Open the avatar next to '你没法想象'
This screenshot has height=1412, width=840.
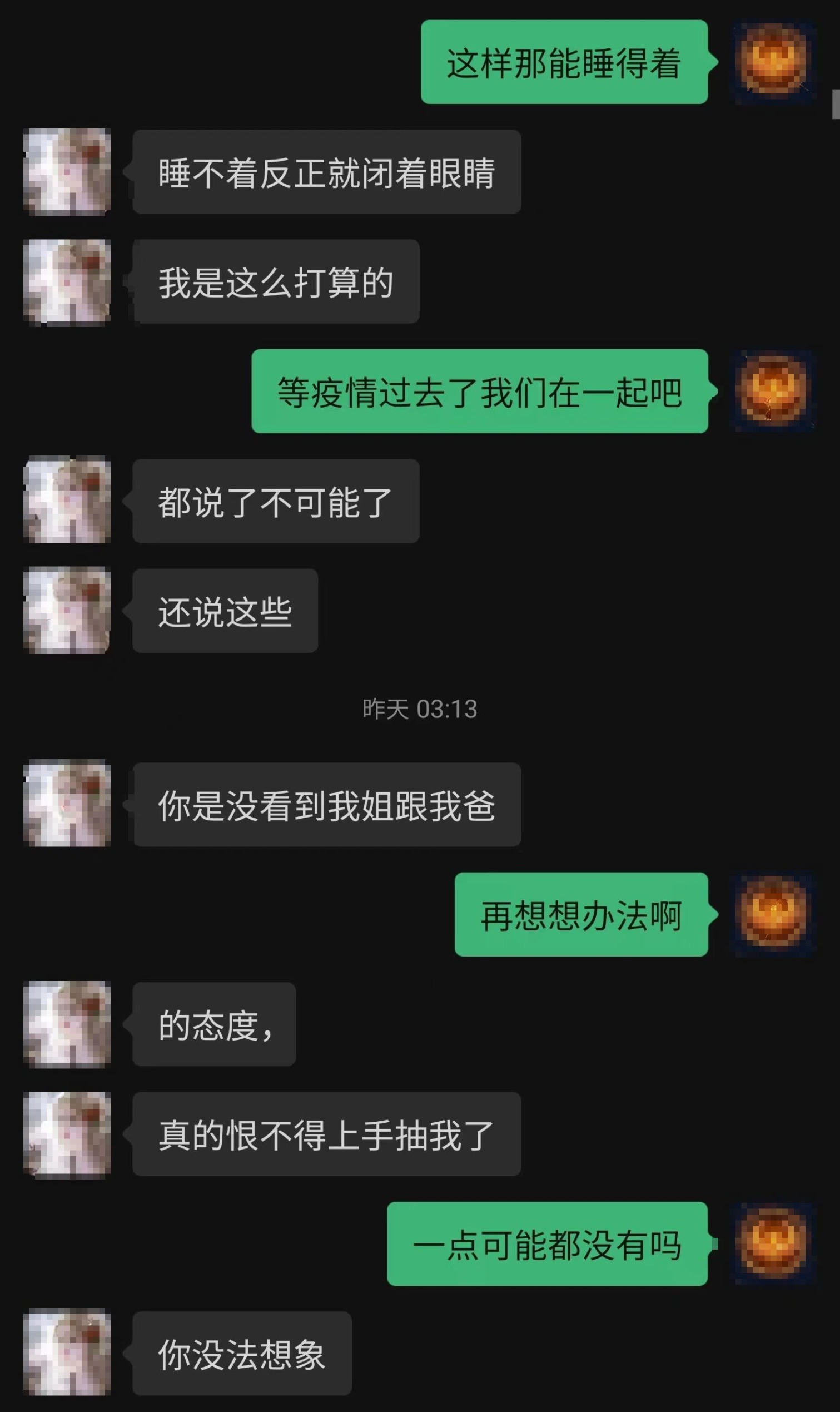[67, 1352]
